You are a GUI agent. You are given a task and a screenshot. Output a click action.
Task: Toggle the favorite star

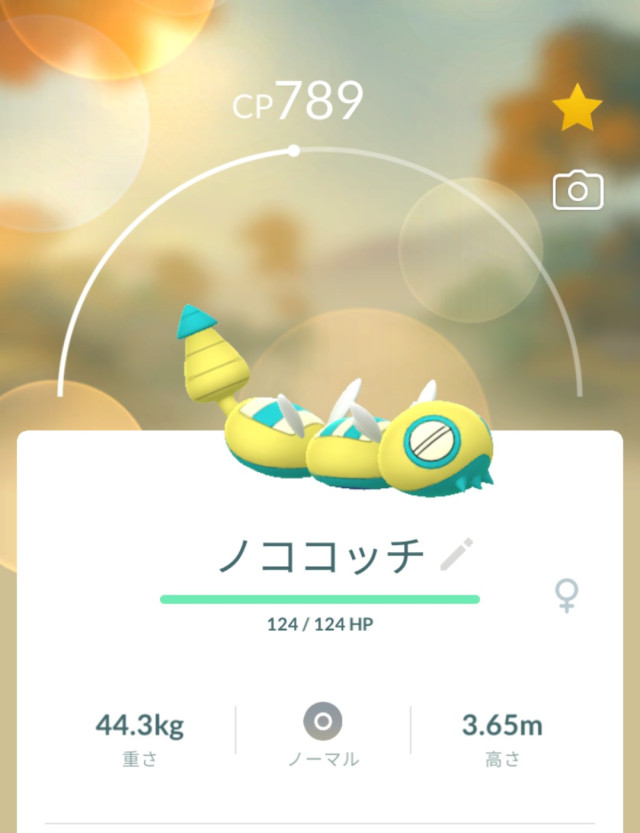tap(577, 108)
